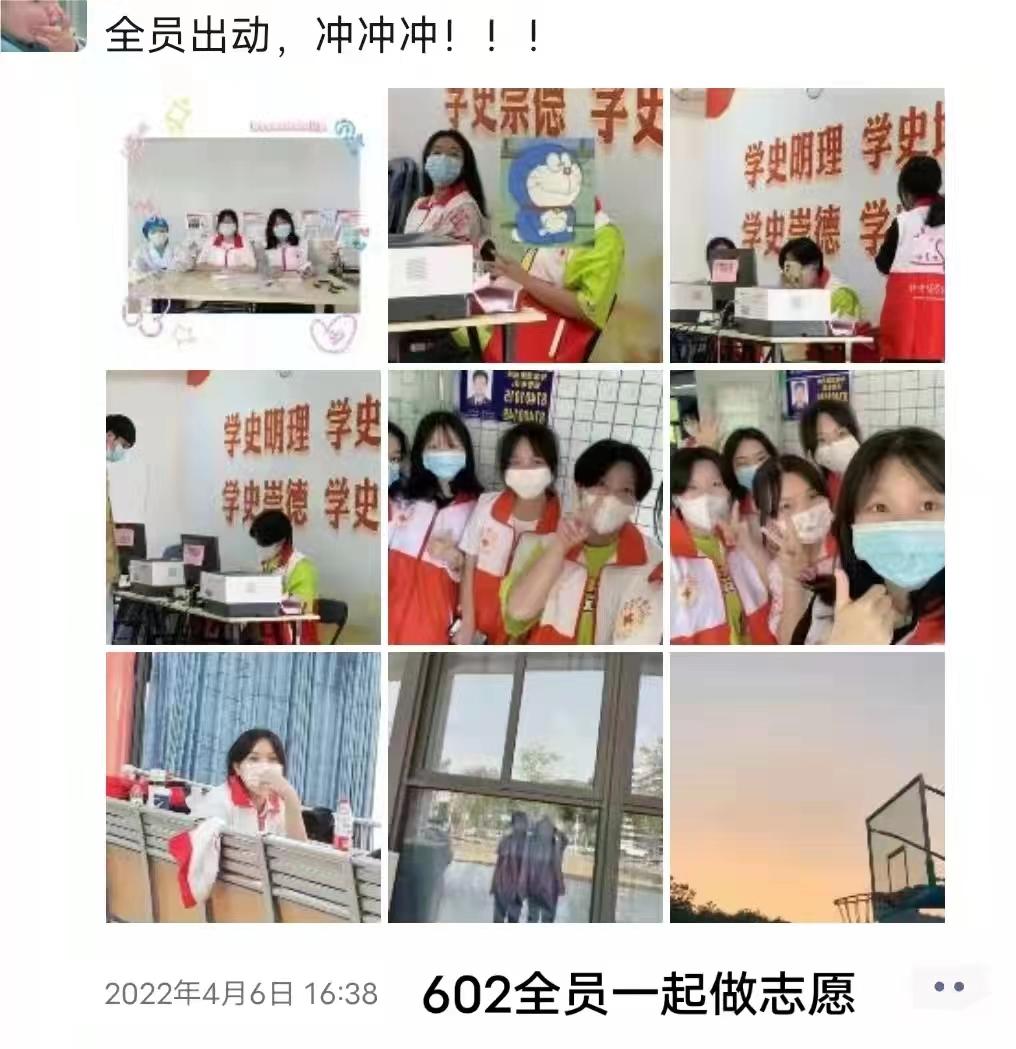Open the framed photo with heart stickers
Image resolution: width=1016 pixels, height=1049 pixels.
click(x=243, y=225)
